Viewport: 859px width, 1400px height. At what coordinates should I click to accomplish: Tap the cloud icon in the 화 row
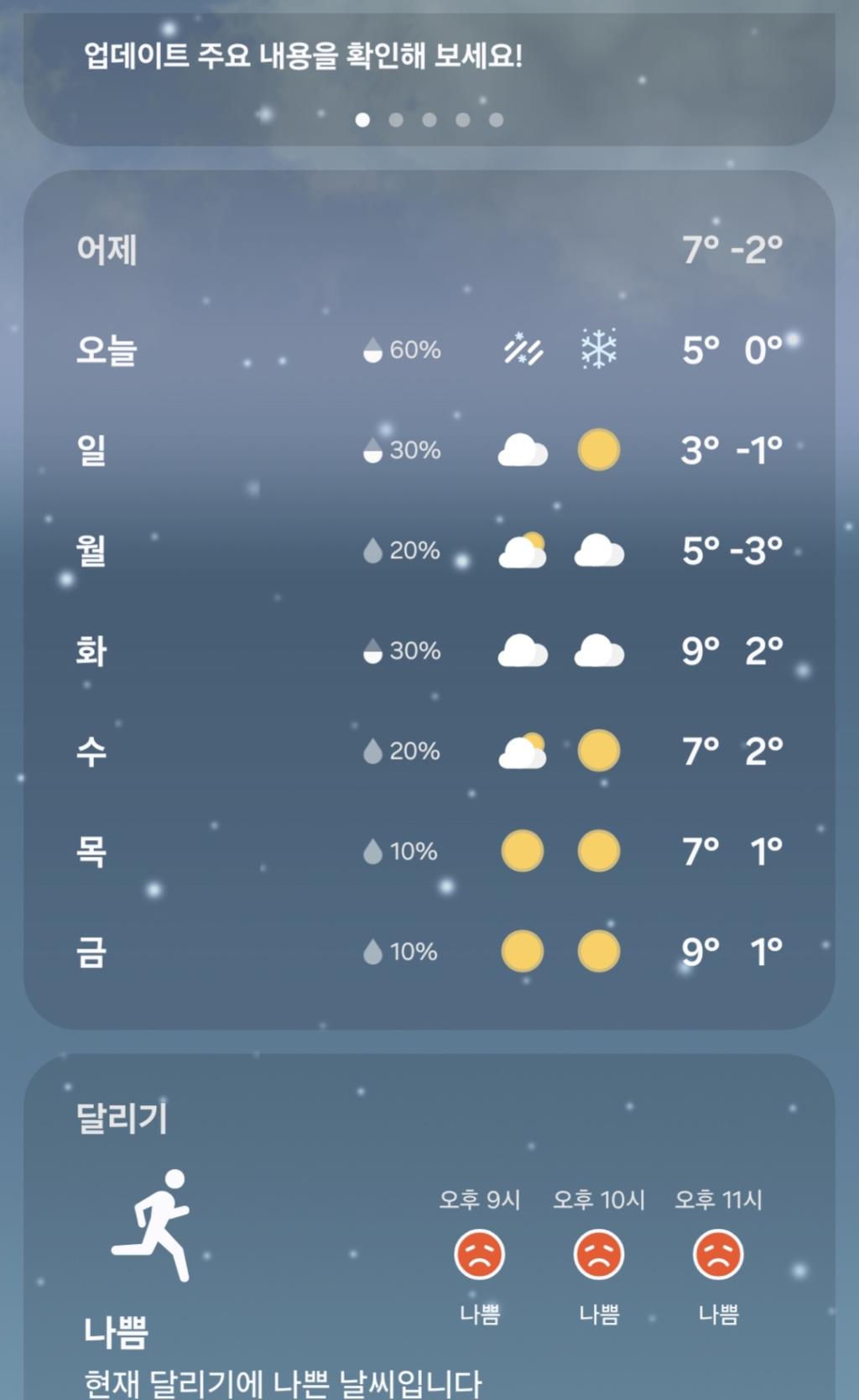click(x=522, y=650)
